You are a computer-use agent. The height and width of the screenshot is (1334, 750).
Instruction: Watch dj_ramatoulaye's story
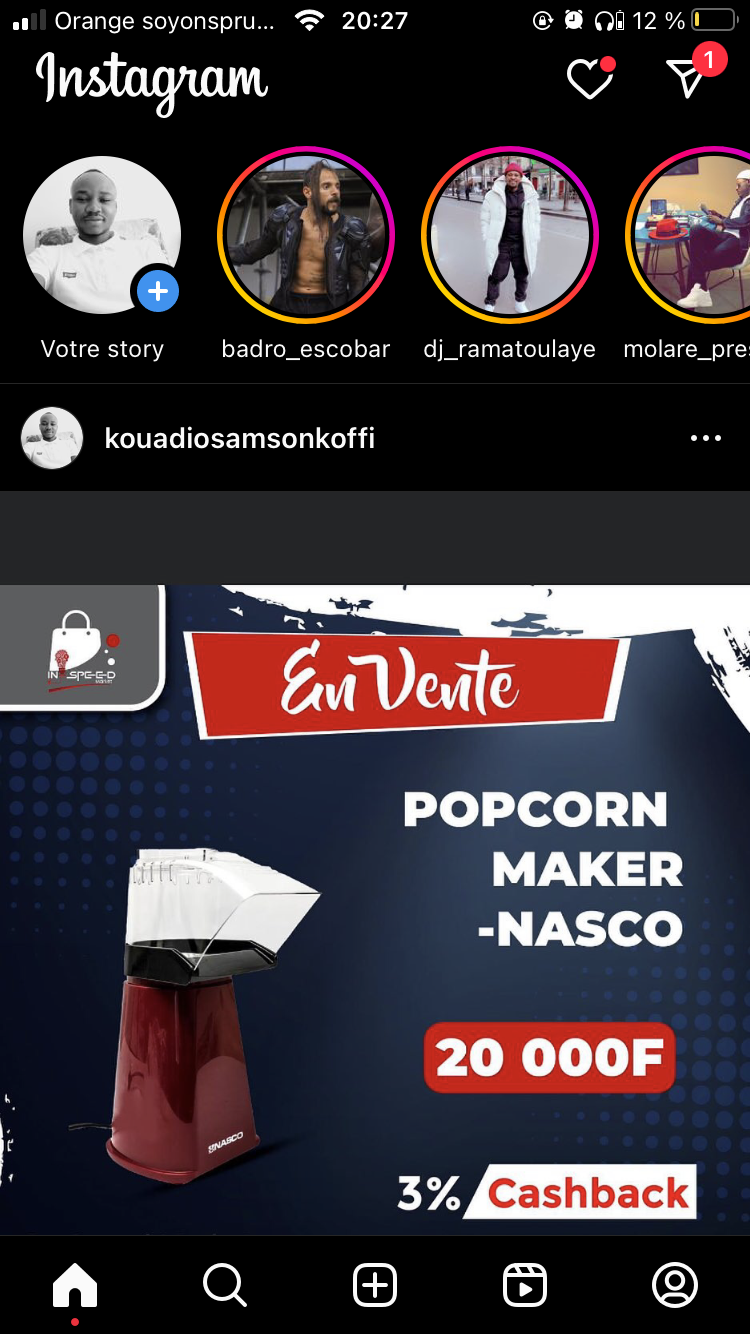(510, 235)
